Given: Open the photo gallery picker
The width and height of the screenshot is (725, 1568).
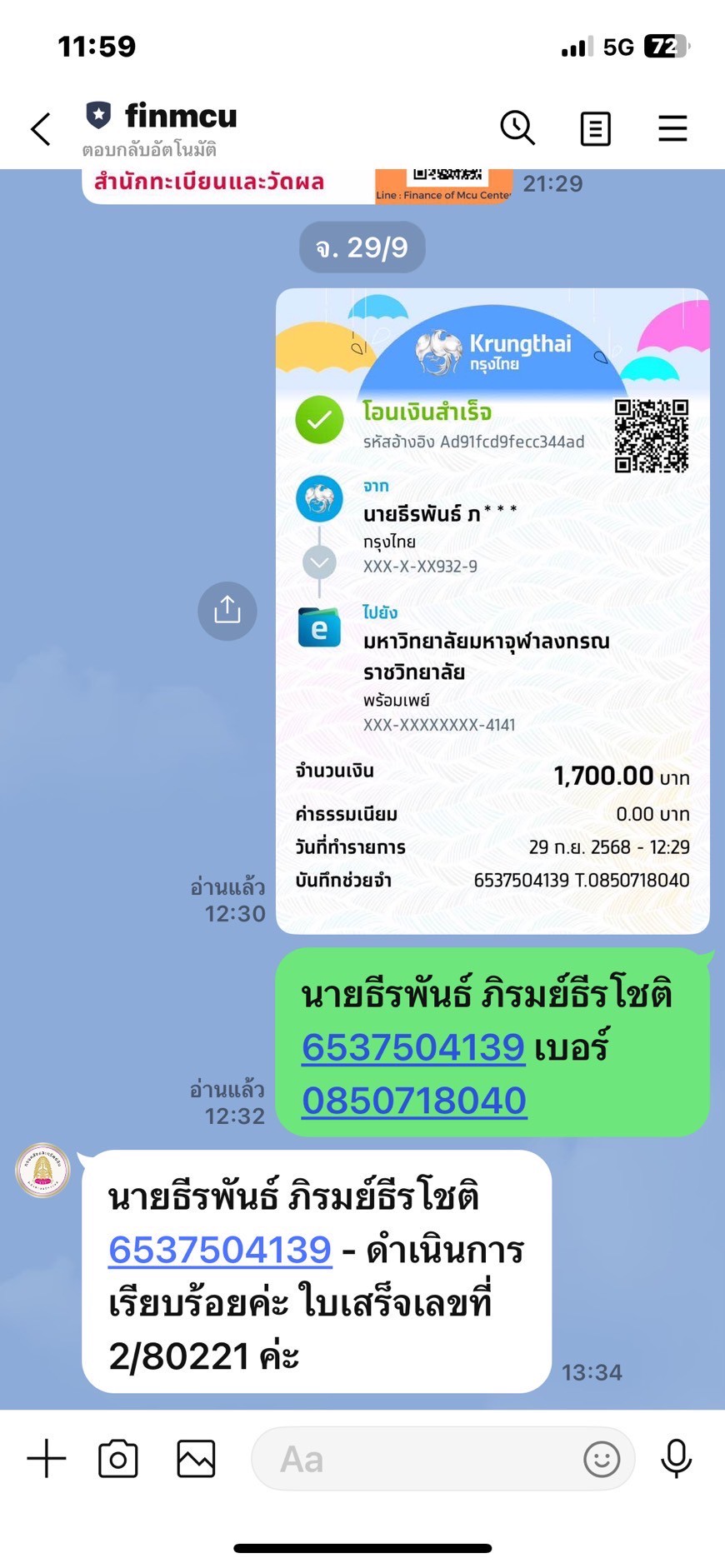Looking at the screenshot, I should coord(196,1459).
